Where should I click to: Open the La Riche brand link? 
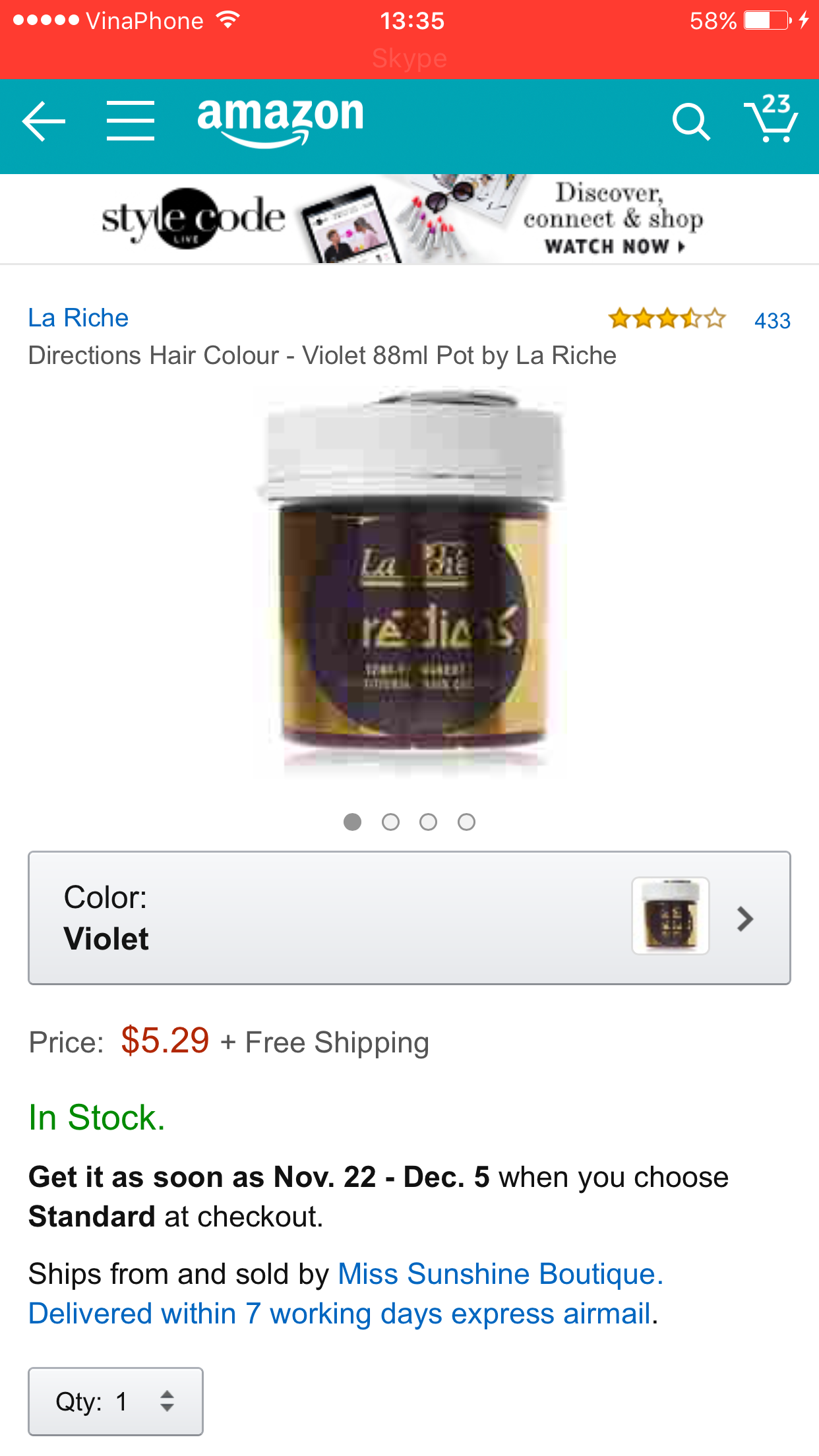pos(78,318)
